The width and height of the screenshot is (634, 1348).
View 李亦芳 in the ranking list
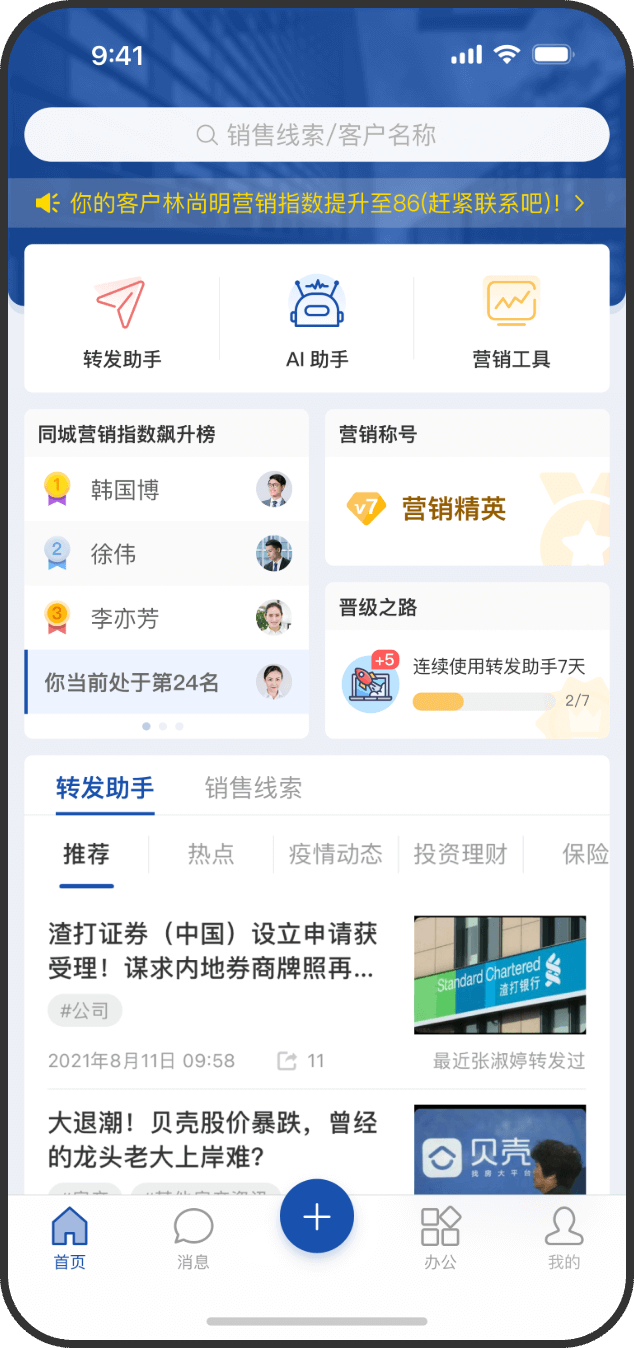click(x=166, y=619)
